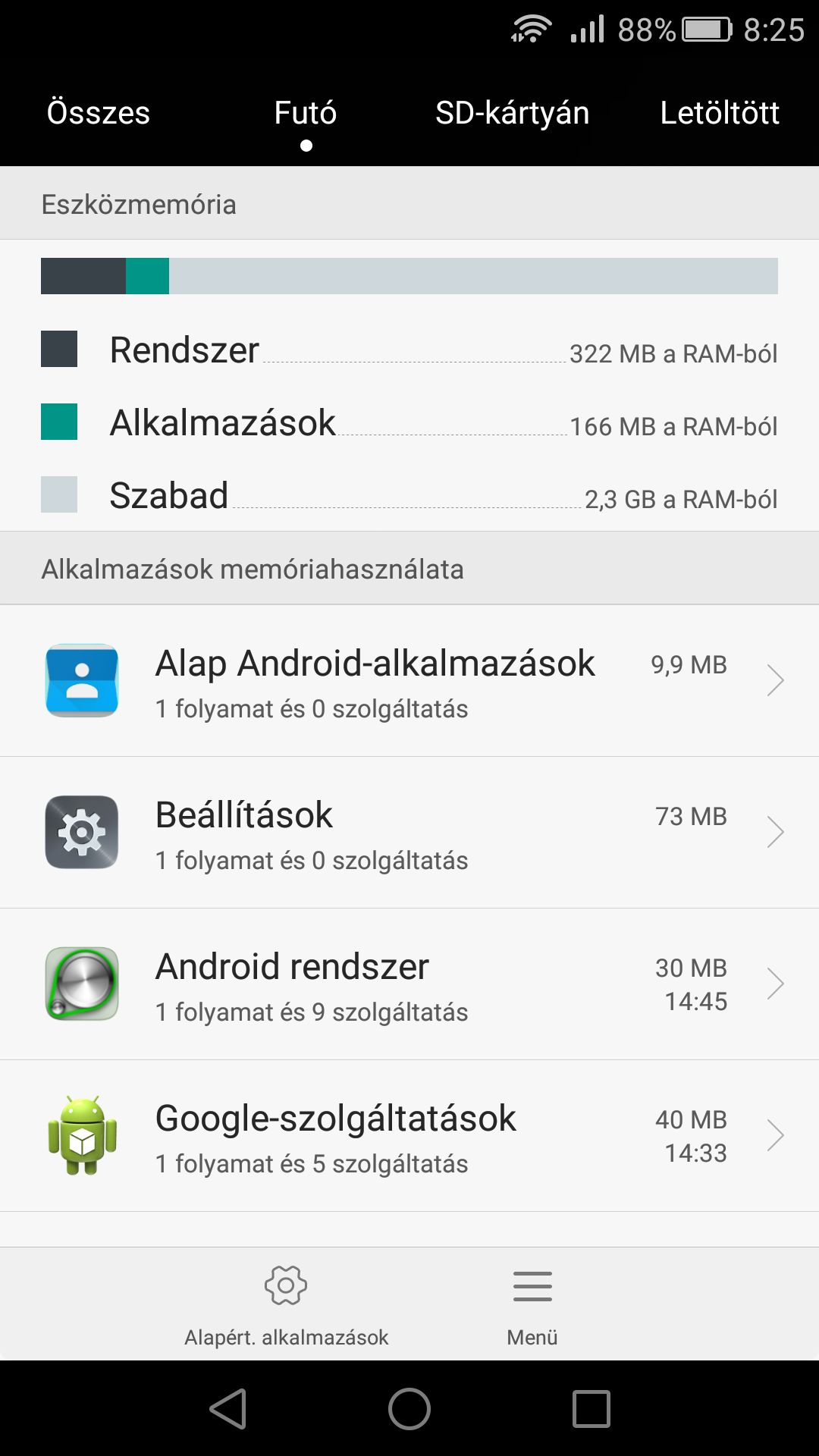The width and height of the screenshot is (819, 1456).
Task: Open Alapért. alkalmazások settings
Action: (287, 1305)
